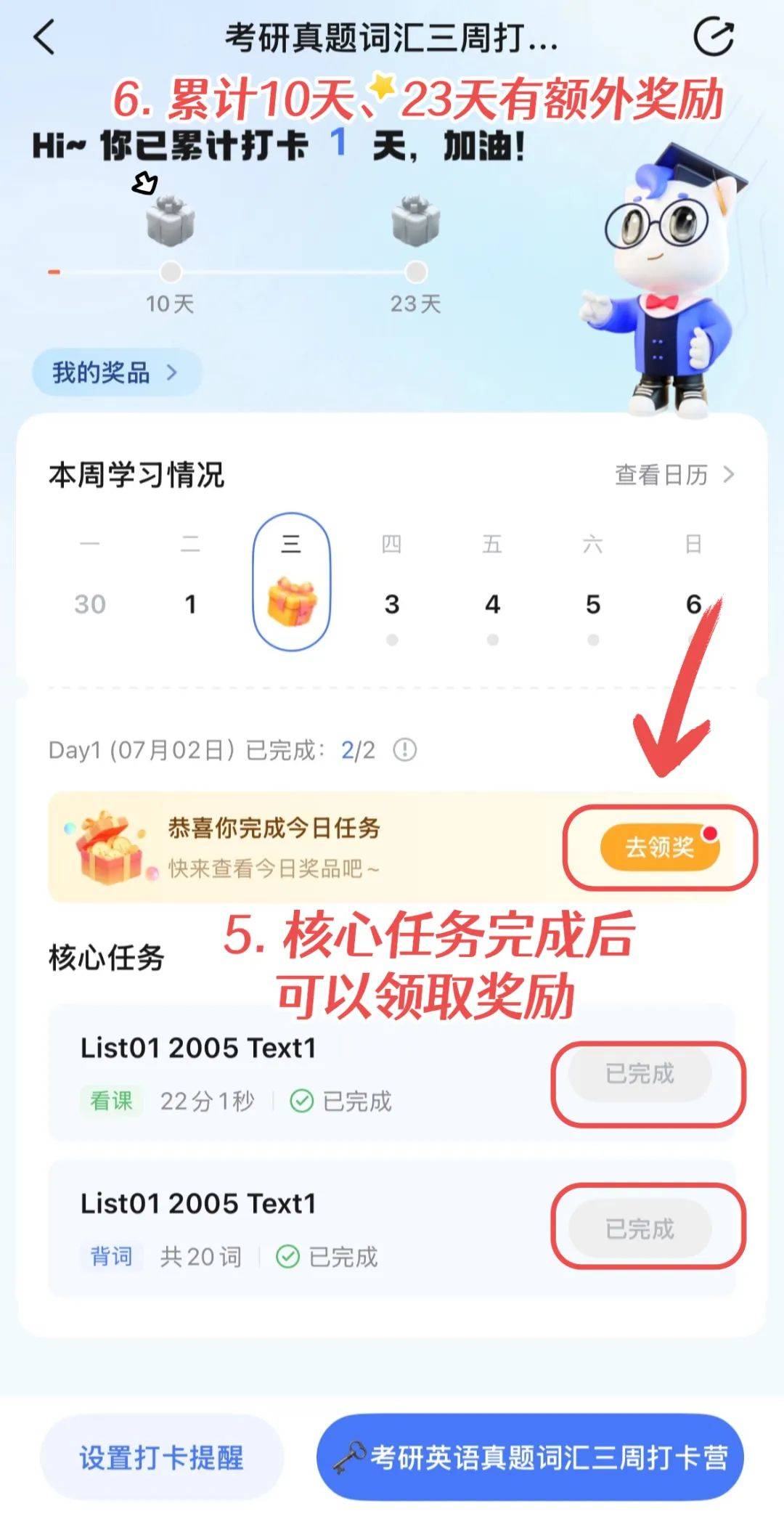Open 查看日历 calendar view
This screenshot has height=1519, width=784.
tap(674, 475)
